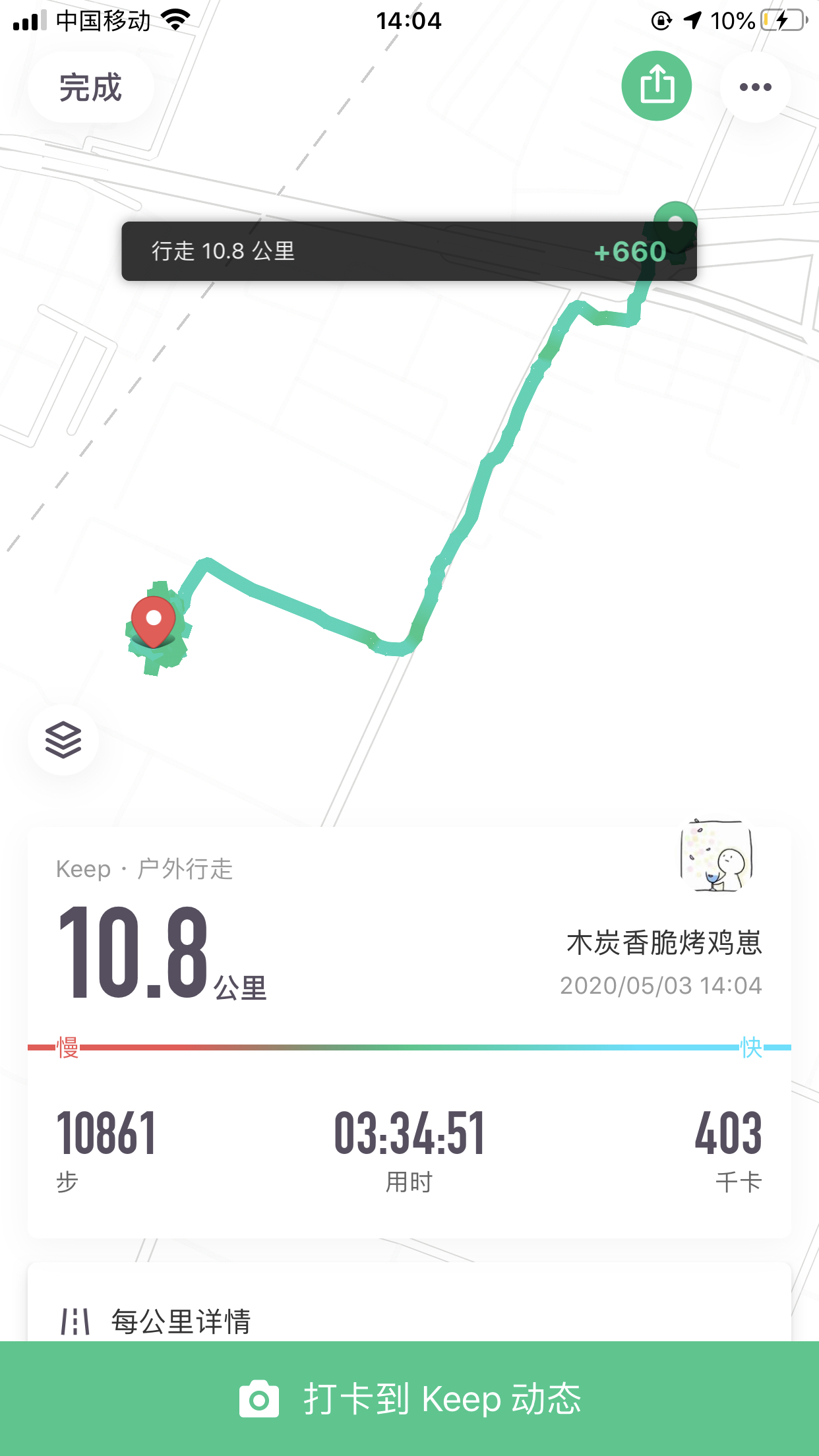Open the map layers selector
This screenshot has height=1456, width=819.
tap(63, 740)
